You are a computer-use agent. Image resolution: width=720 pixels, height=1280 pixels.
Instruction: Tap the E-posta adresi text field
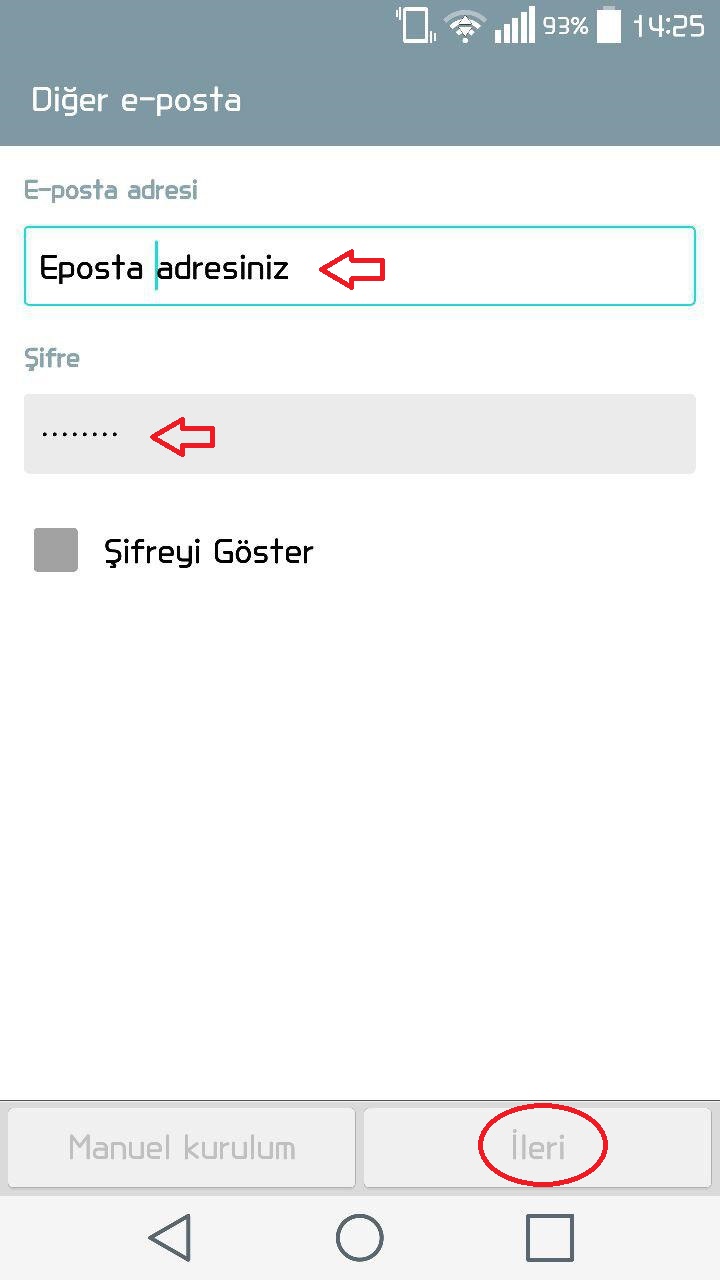coord(359,266)
